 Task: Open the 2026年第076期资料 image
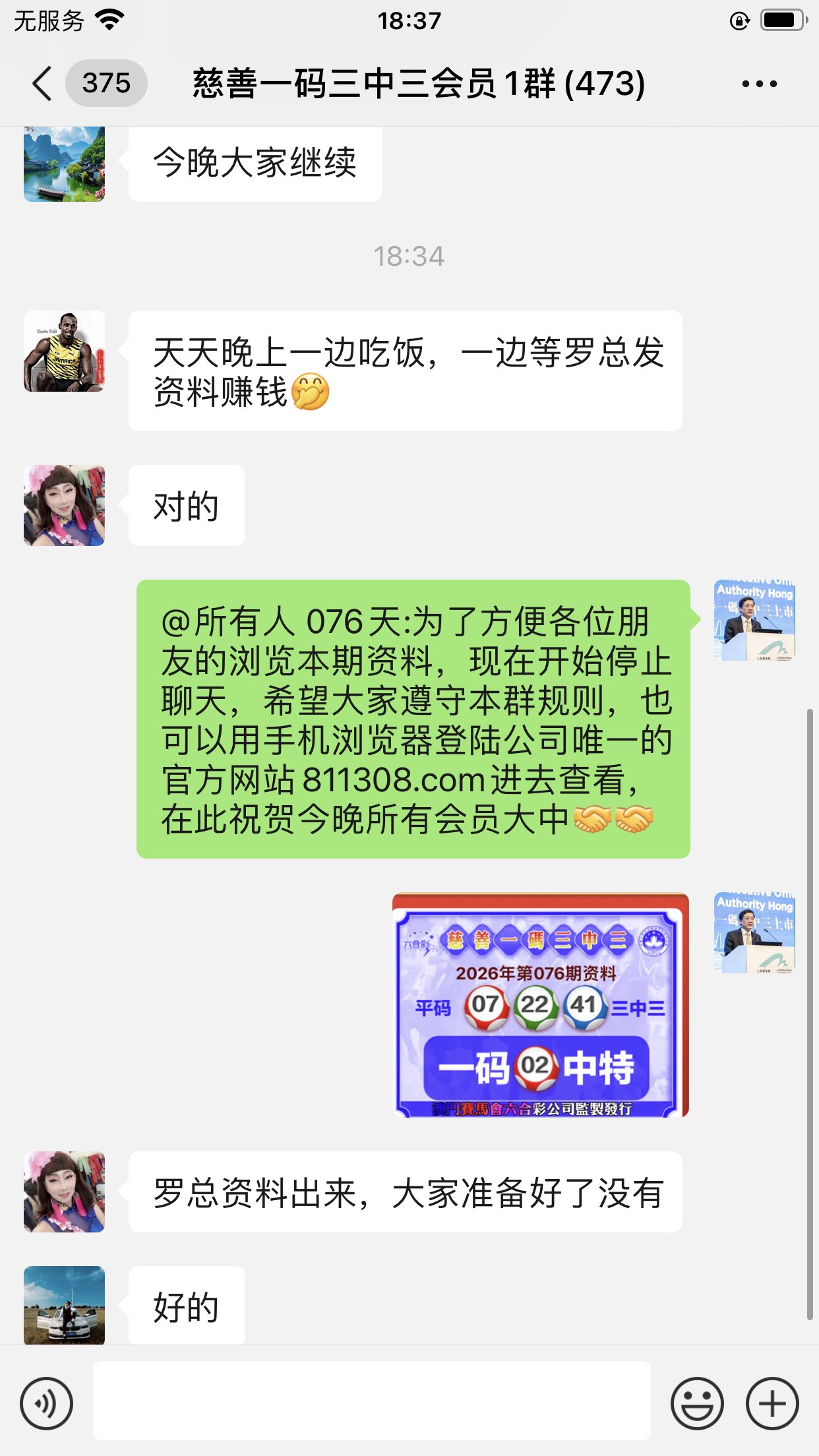click(540, 1005)
